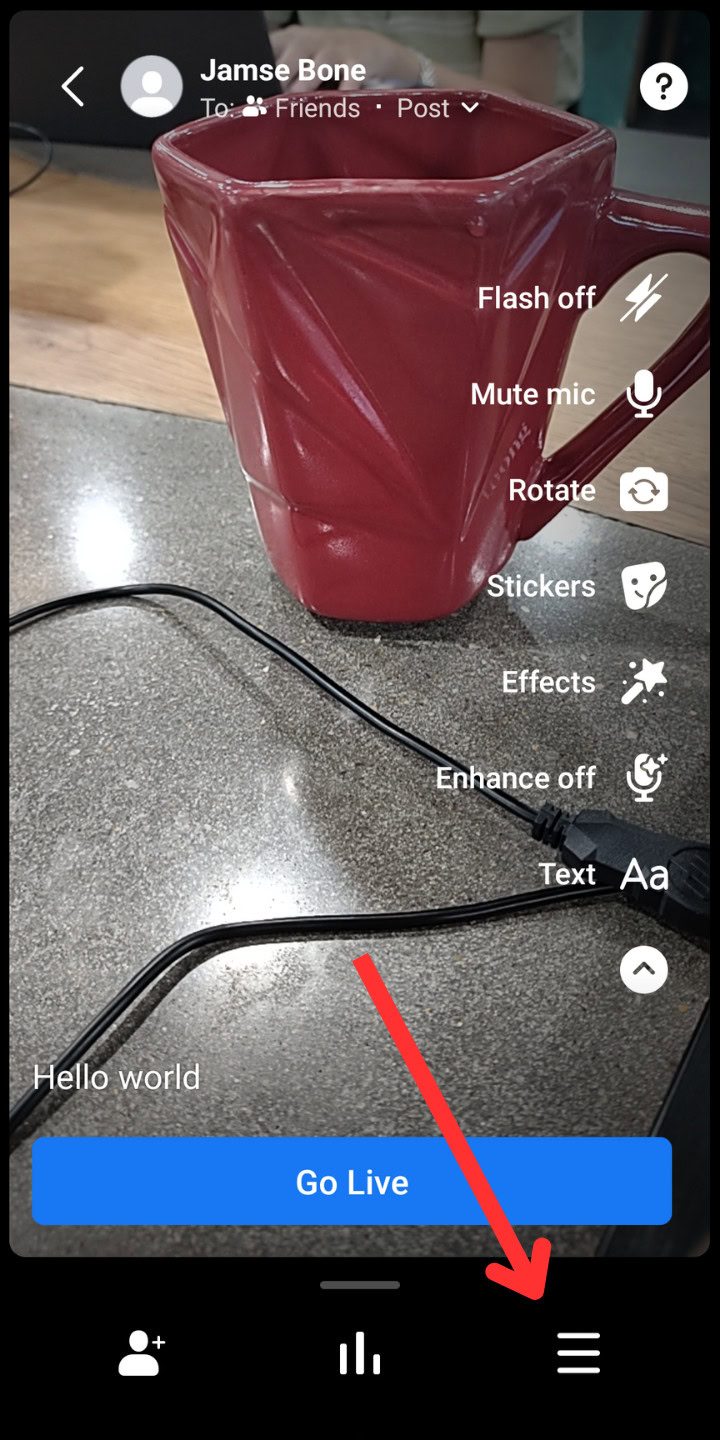
Task: Start broadcasting with Go Live
Action: click(x=352, y=1181)
